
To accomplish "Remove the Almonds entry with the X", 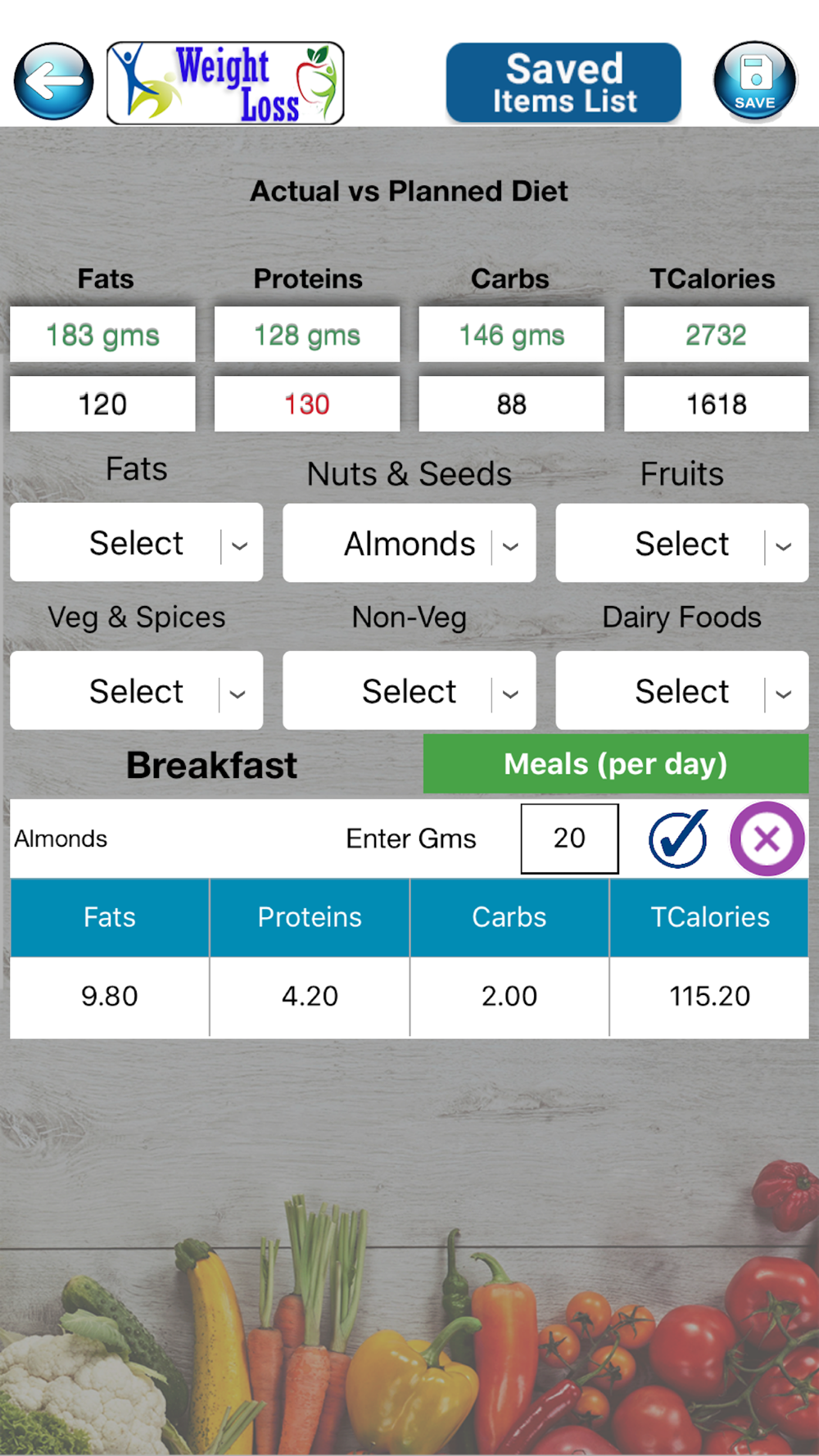I will coord(767,839).
